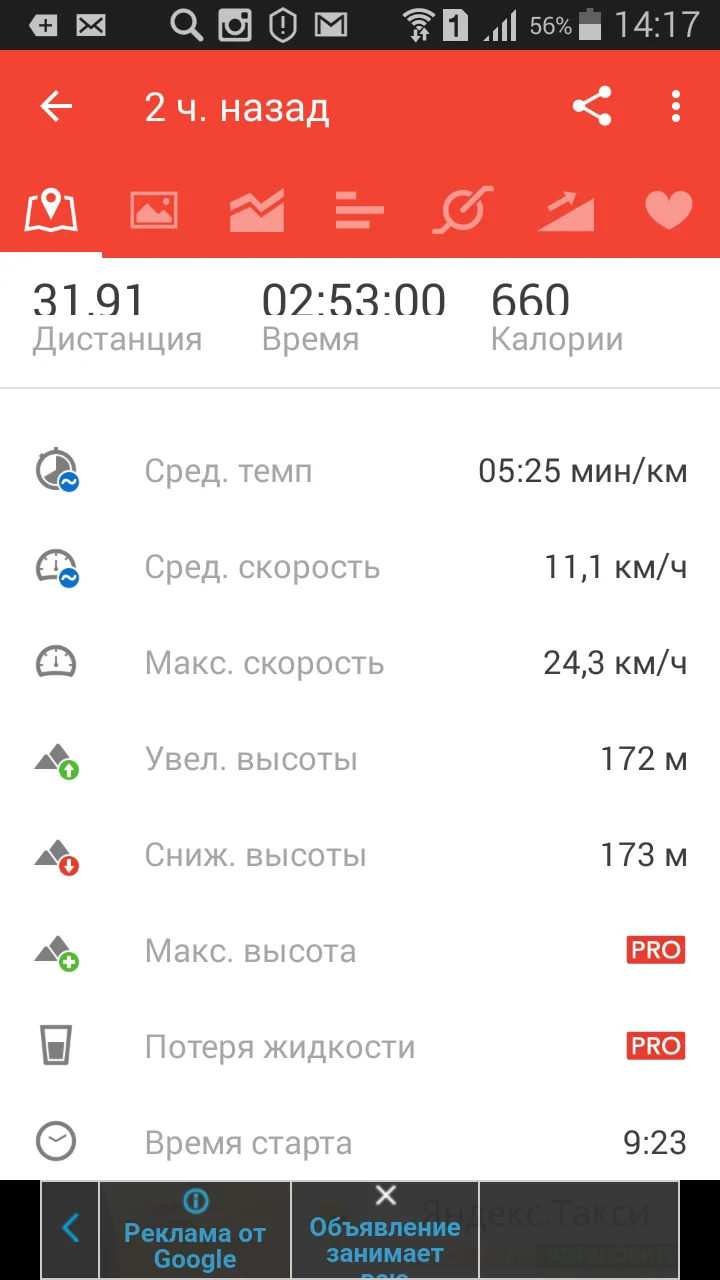Open the Реклама от Google info
Viewport: 720px width, 1280px height.
click(195, 1230)
